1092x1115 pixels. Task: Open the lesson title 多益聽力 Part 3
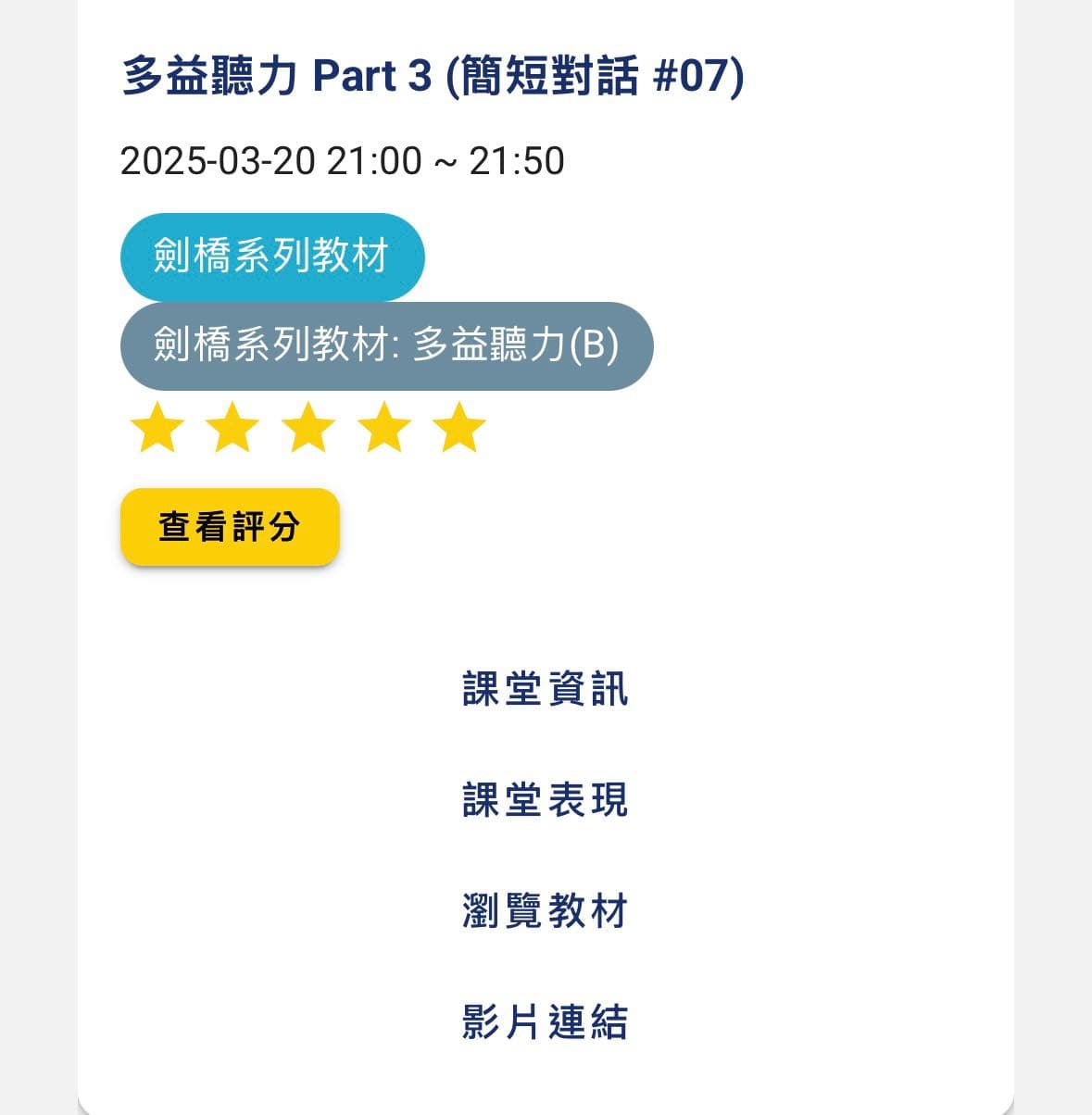pos(433,79)
